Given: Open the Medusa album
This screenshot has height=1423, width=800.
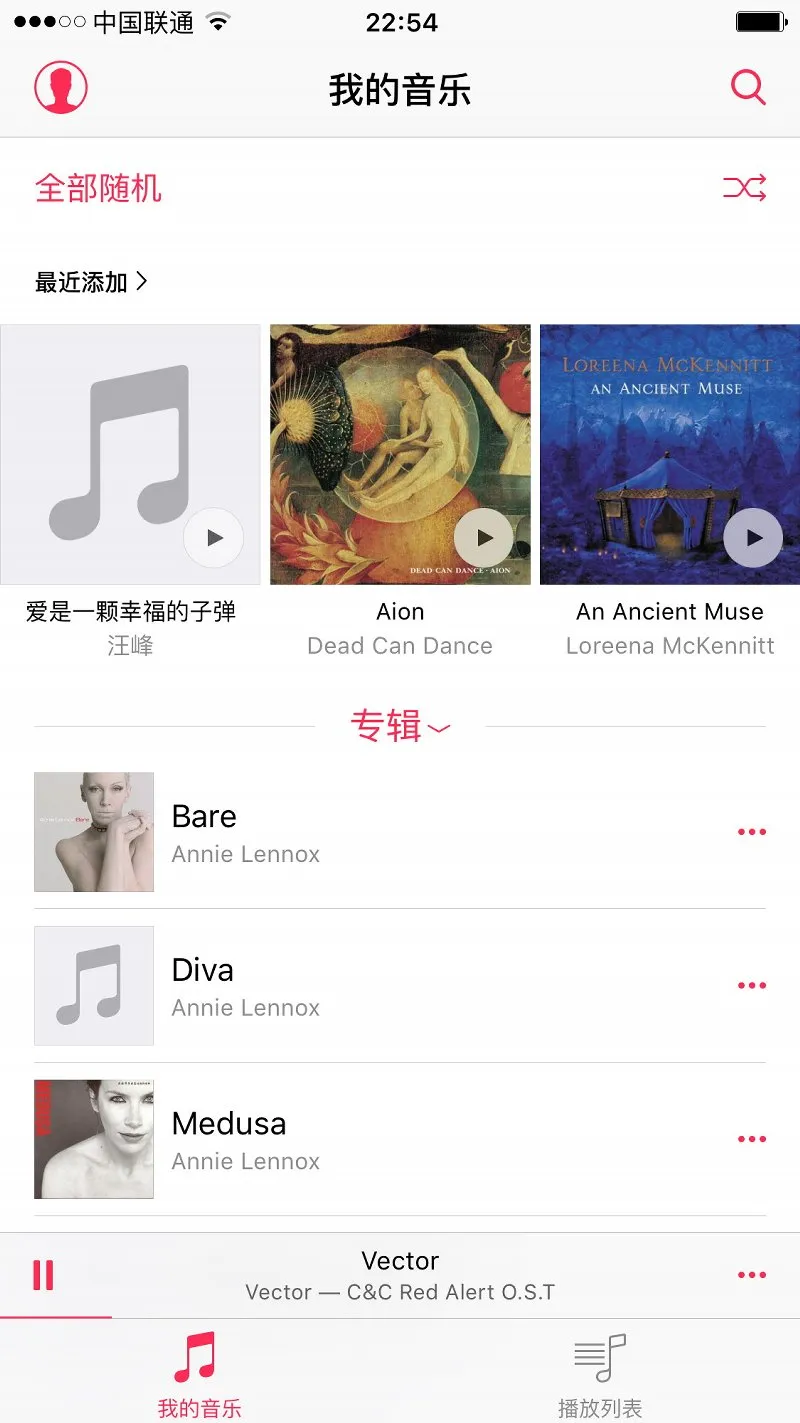Looking at the screenshot, I should [400, 1140].
